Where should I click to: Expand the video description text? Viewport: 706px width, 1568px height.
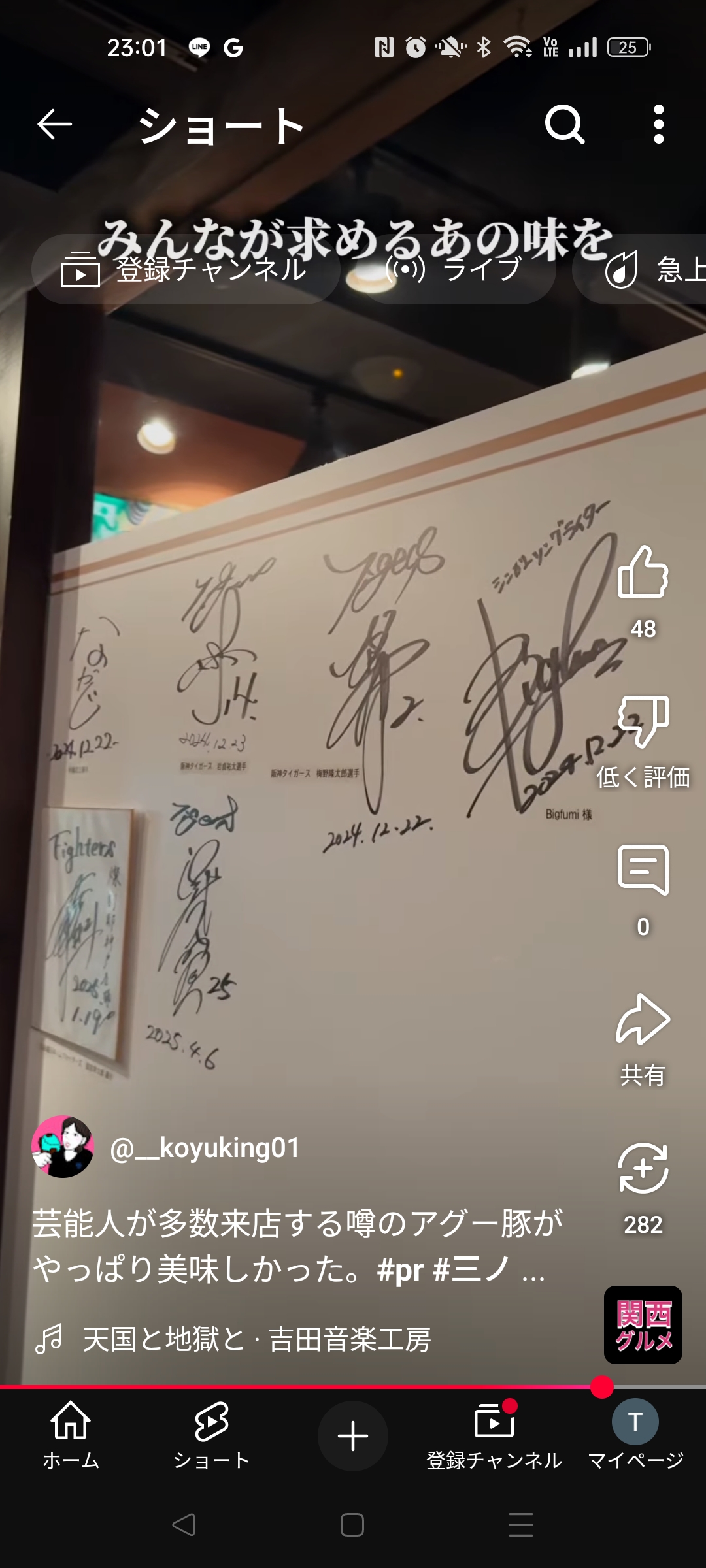point(297,1246)
